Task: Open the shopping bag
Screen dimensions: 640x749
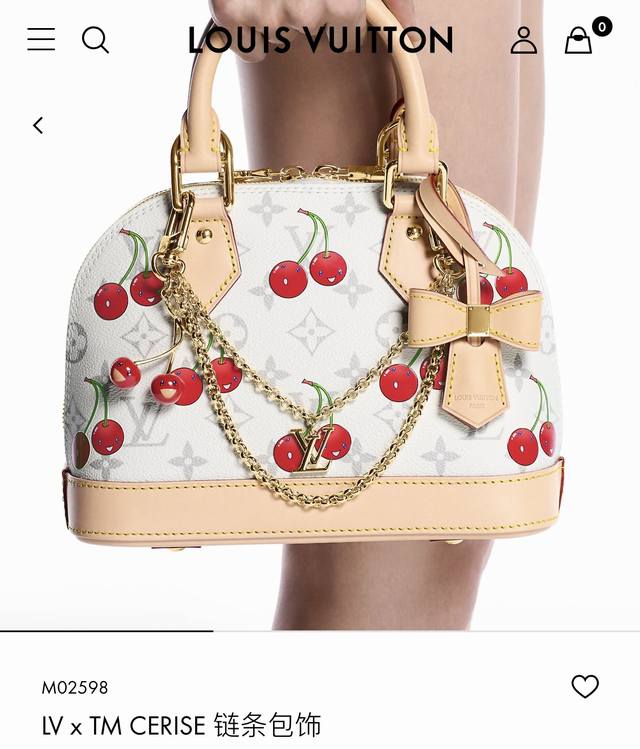Action: 578,41
